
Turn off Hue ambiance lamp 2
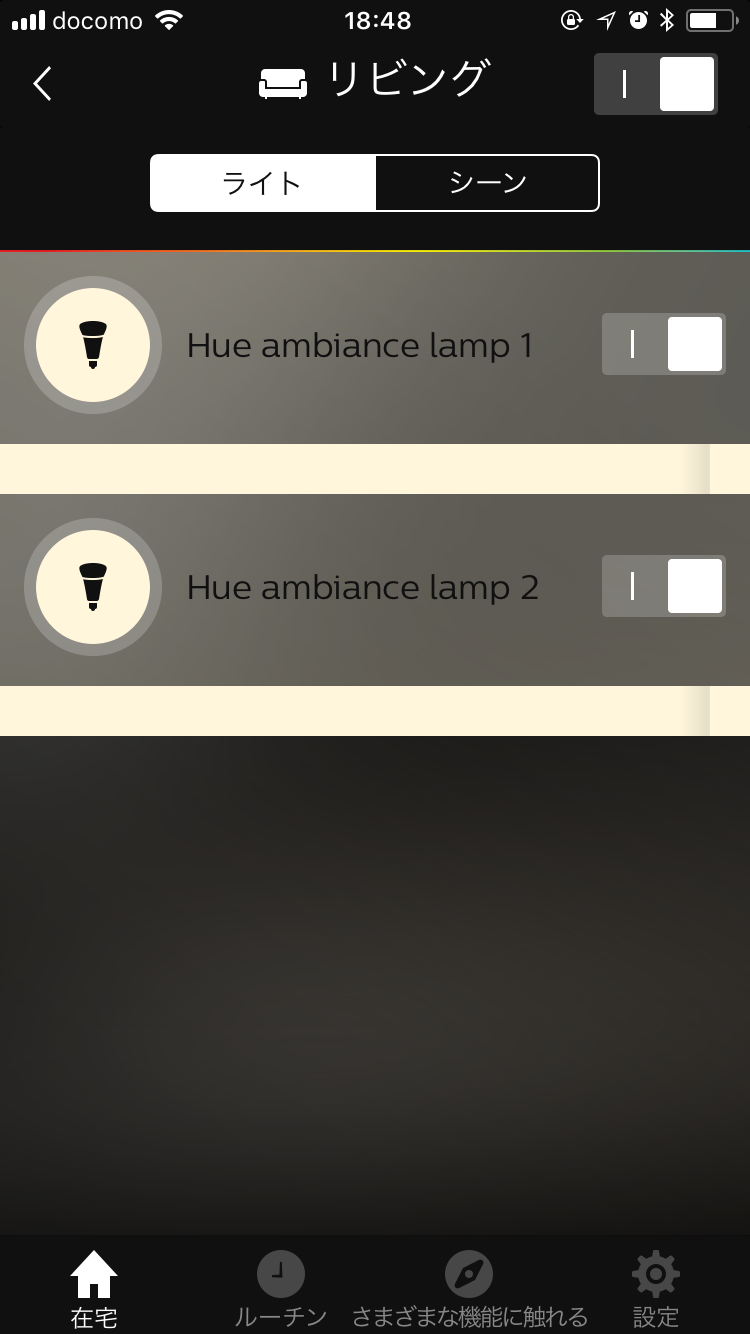coord(663,586)
